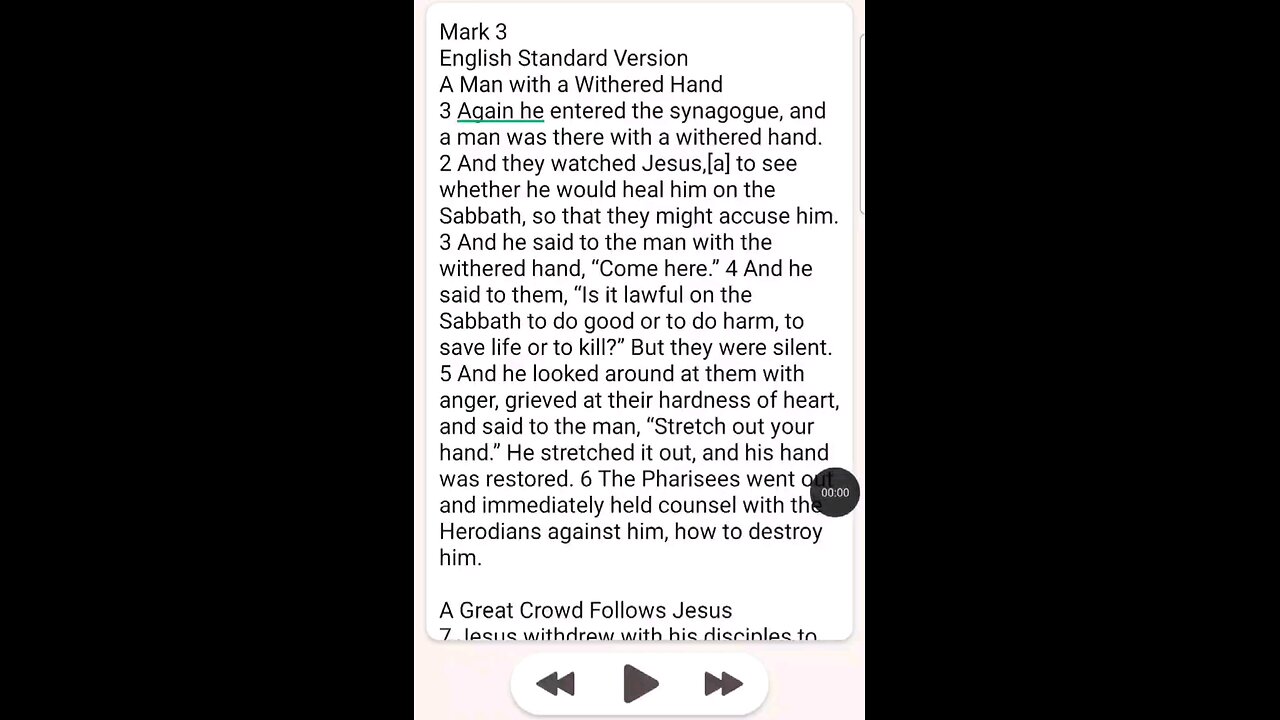Tap the fast-forward button

[x=723, y=684]
